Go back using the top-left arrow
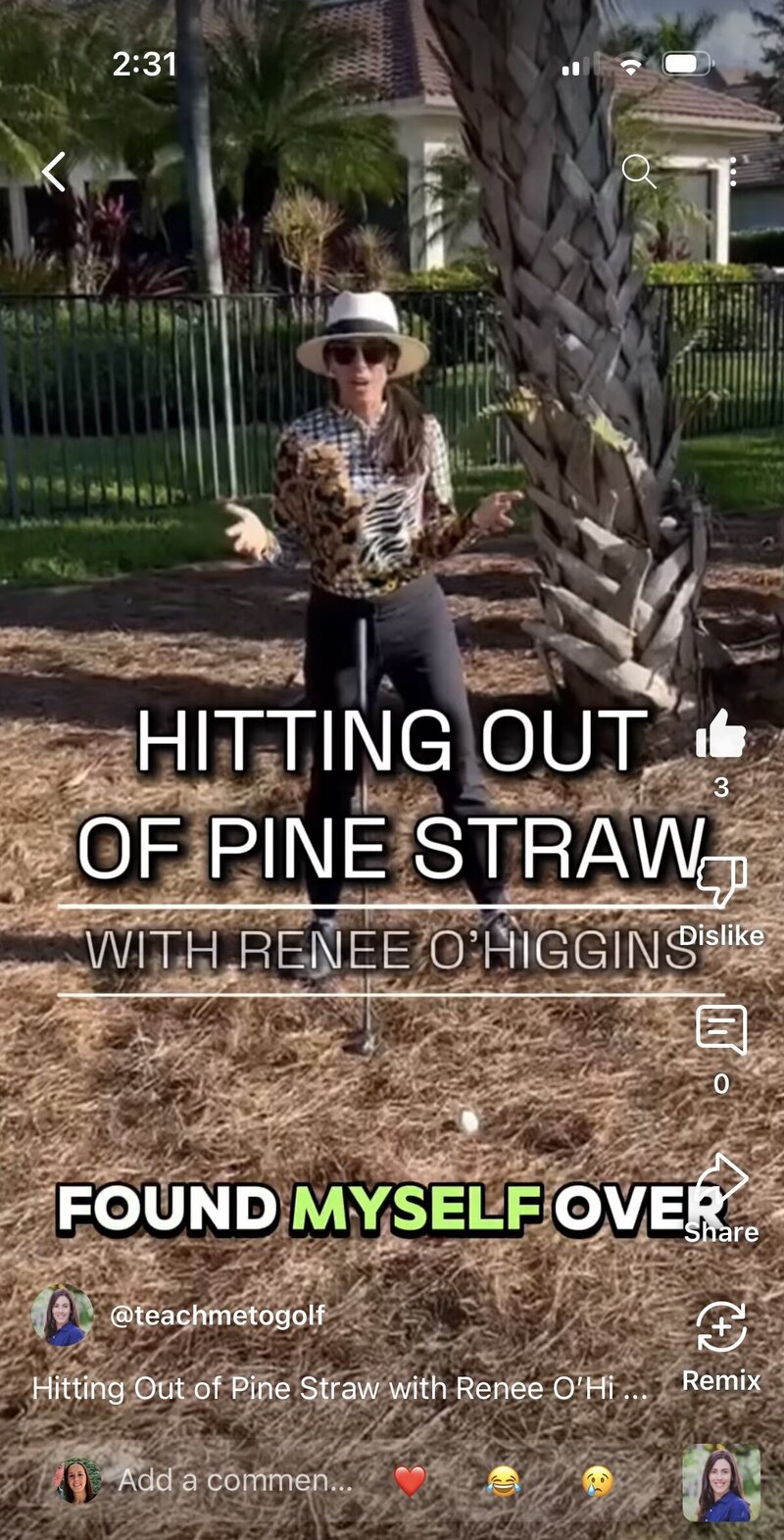 point(55,172)
